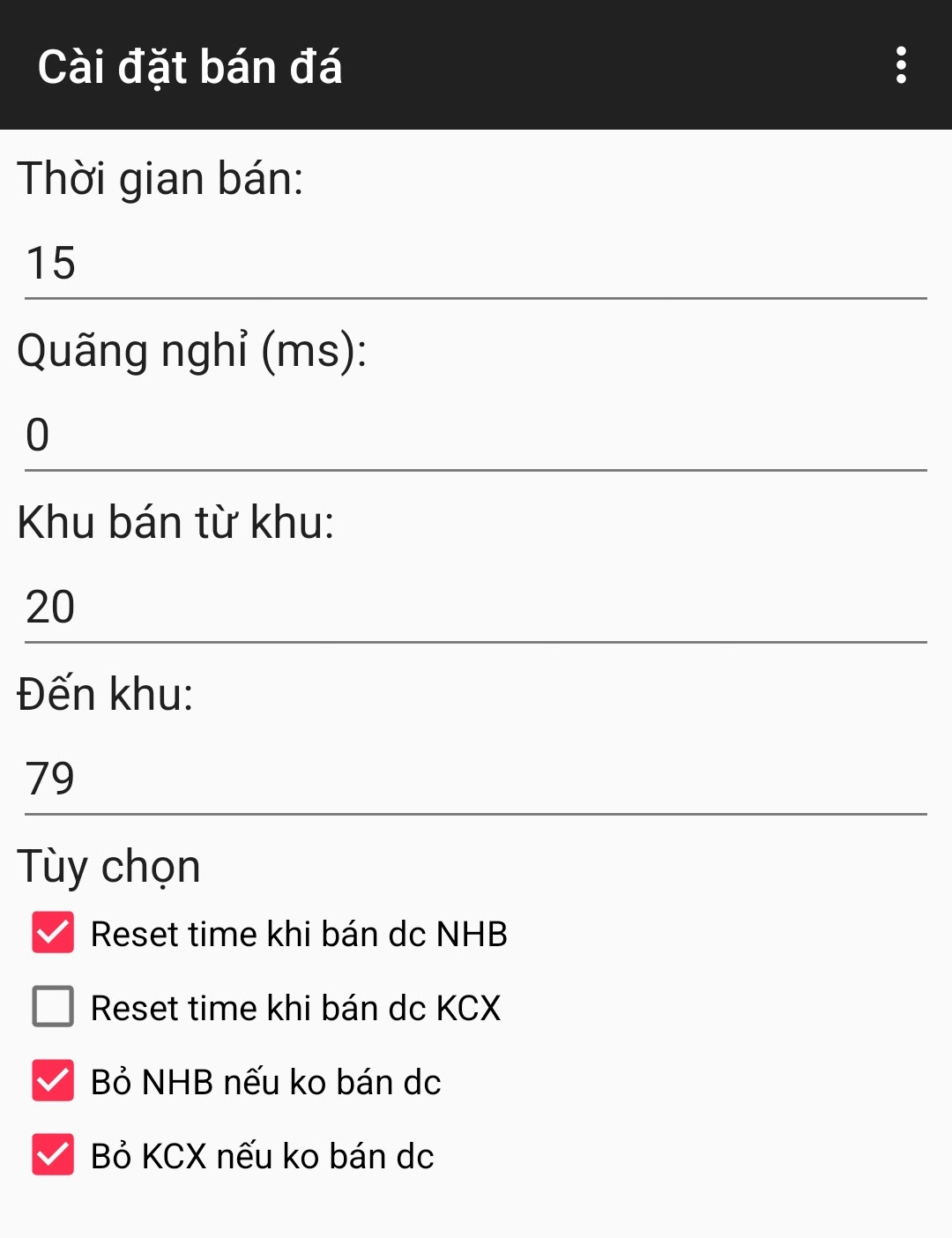Image resolution: width=952 pixels, height=1238 pixels.
Task: Uncheck Reset time khi bán dc NHB
Action: (x=53, y=933)
